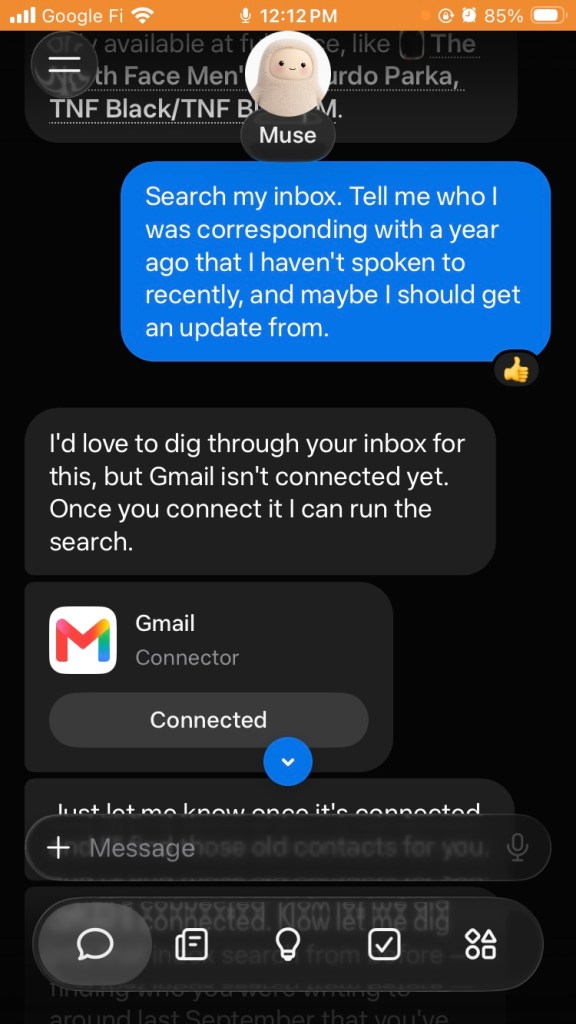Start voice input with microphone icon
Screen dimensions: 576x1024
[517, 848]
